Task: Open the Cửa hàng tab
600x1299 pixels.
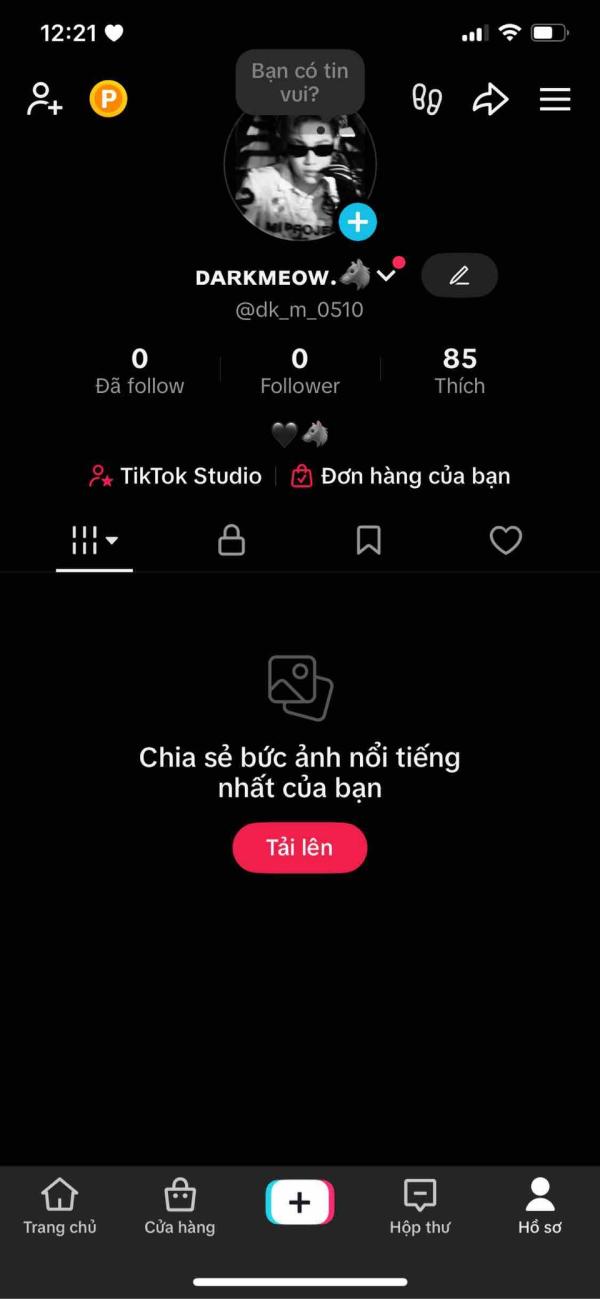Action: click(180, 1206)
